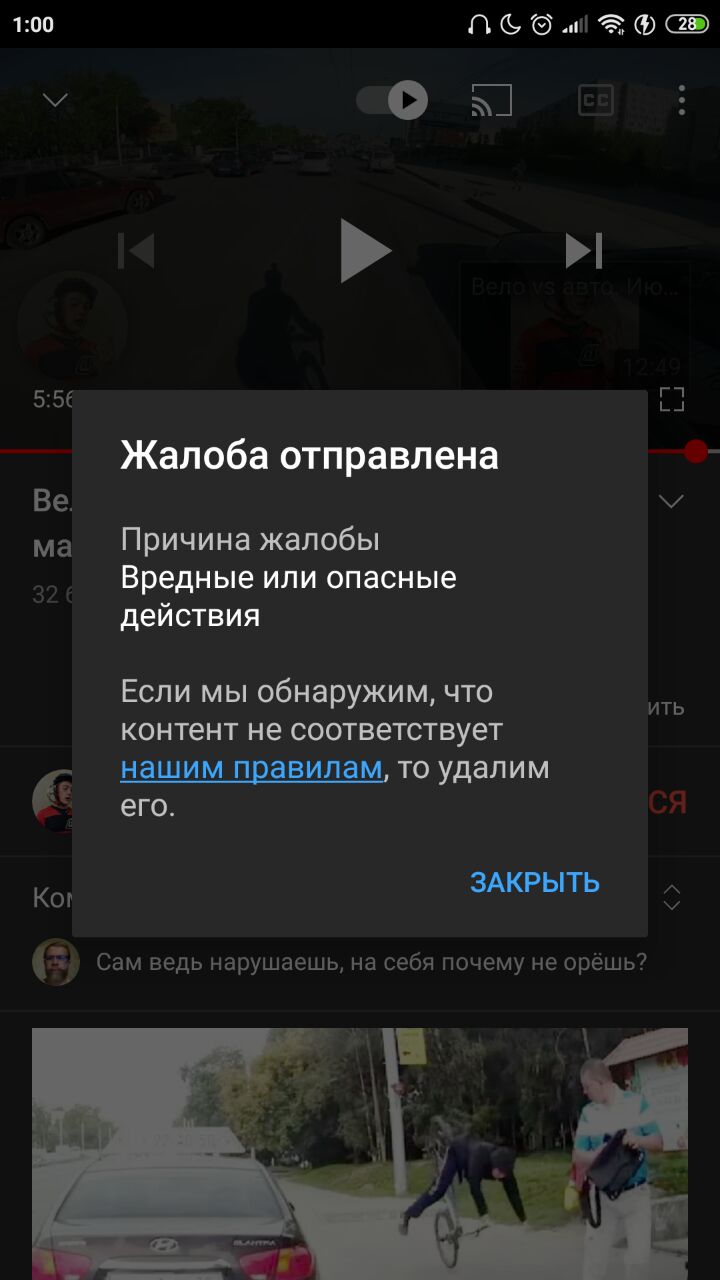Viewport: 720px width, 1280px height.
Task: Go to the previous video
Action: 137,250
